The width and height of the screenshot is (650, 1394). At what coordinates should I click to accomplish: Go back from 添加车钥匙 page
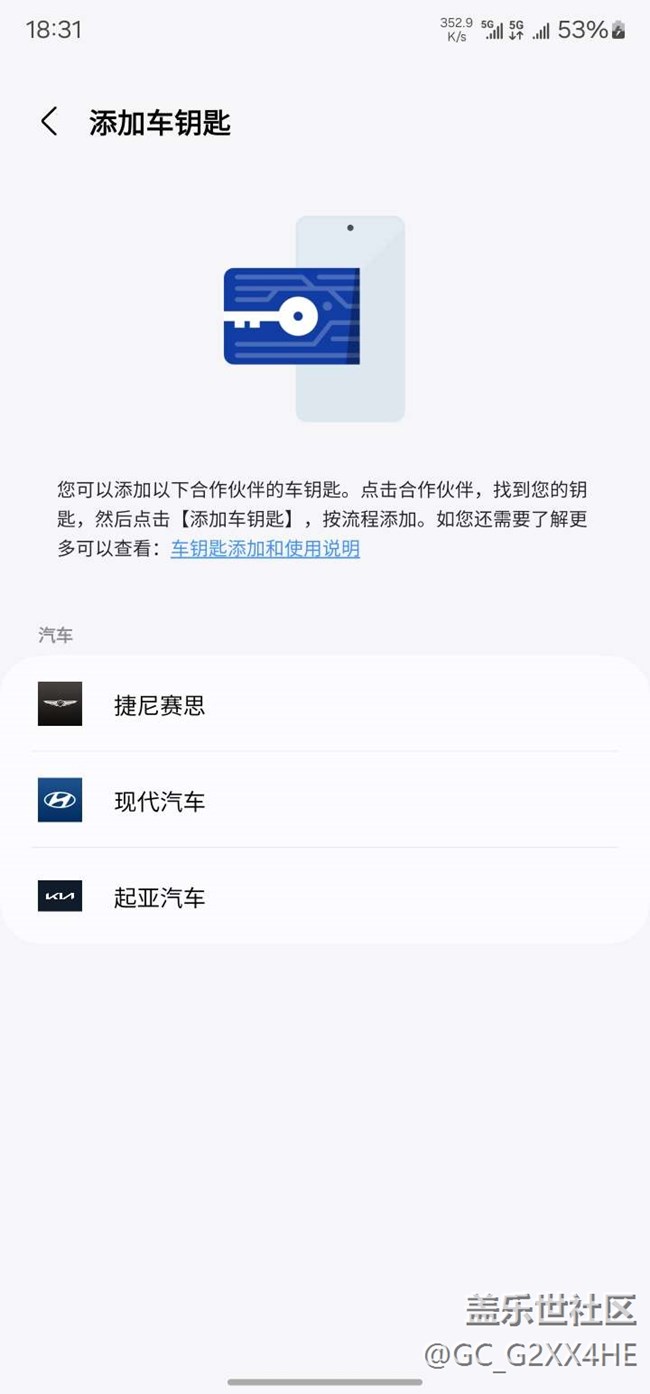49,122
